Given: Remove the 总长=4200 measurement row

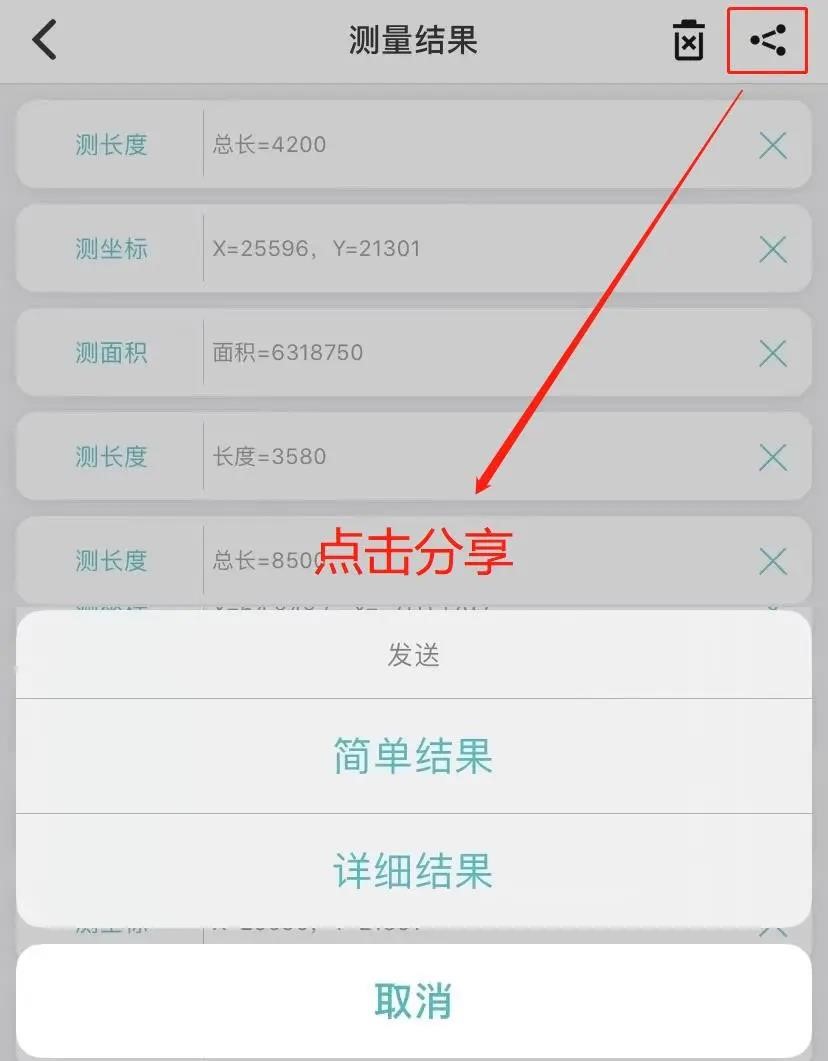Looking at the screenshot, I should [772, 146].
